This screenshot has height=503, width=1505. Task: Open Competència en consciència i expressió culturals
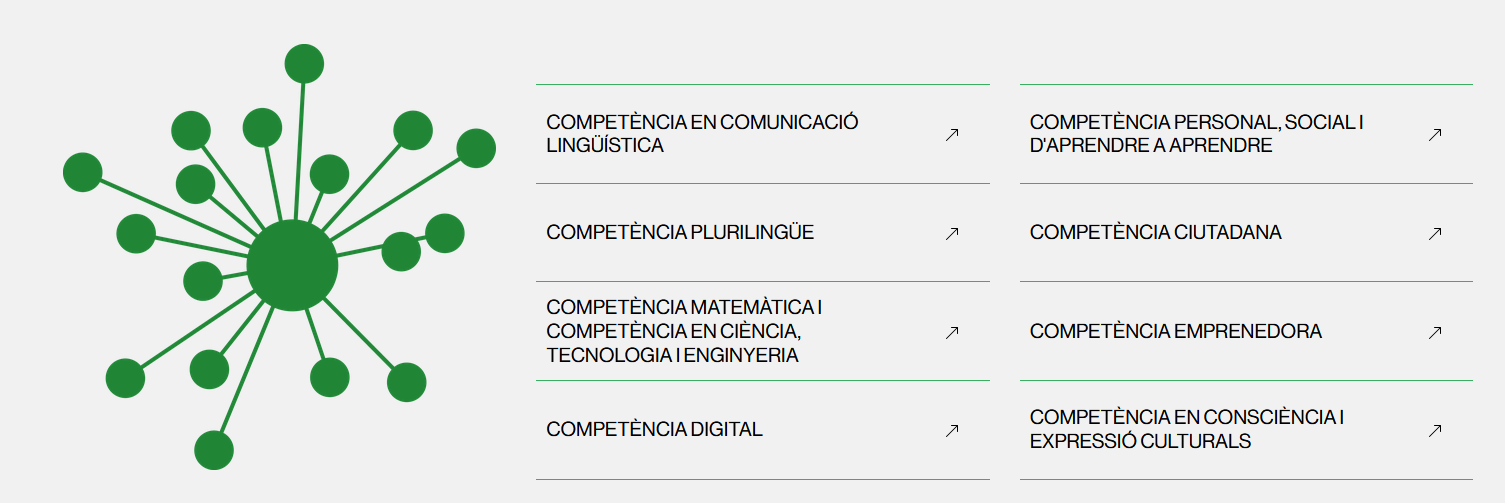pos(1186,430)
